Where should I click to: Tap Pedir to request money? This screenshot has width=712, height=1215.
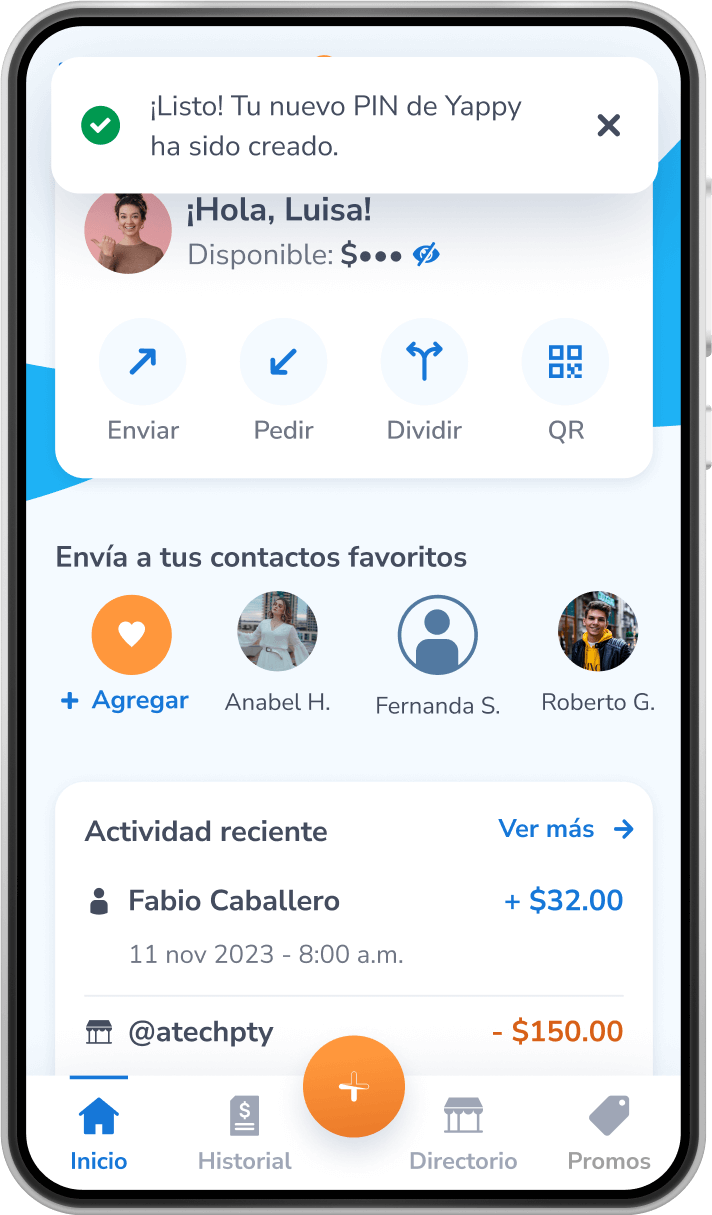pos(283,362)
